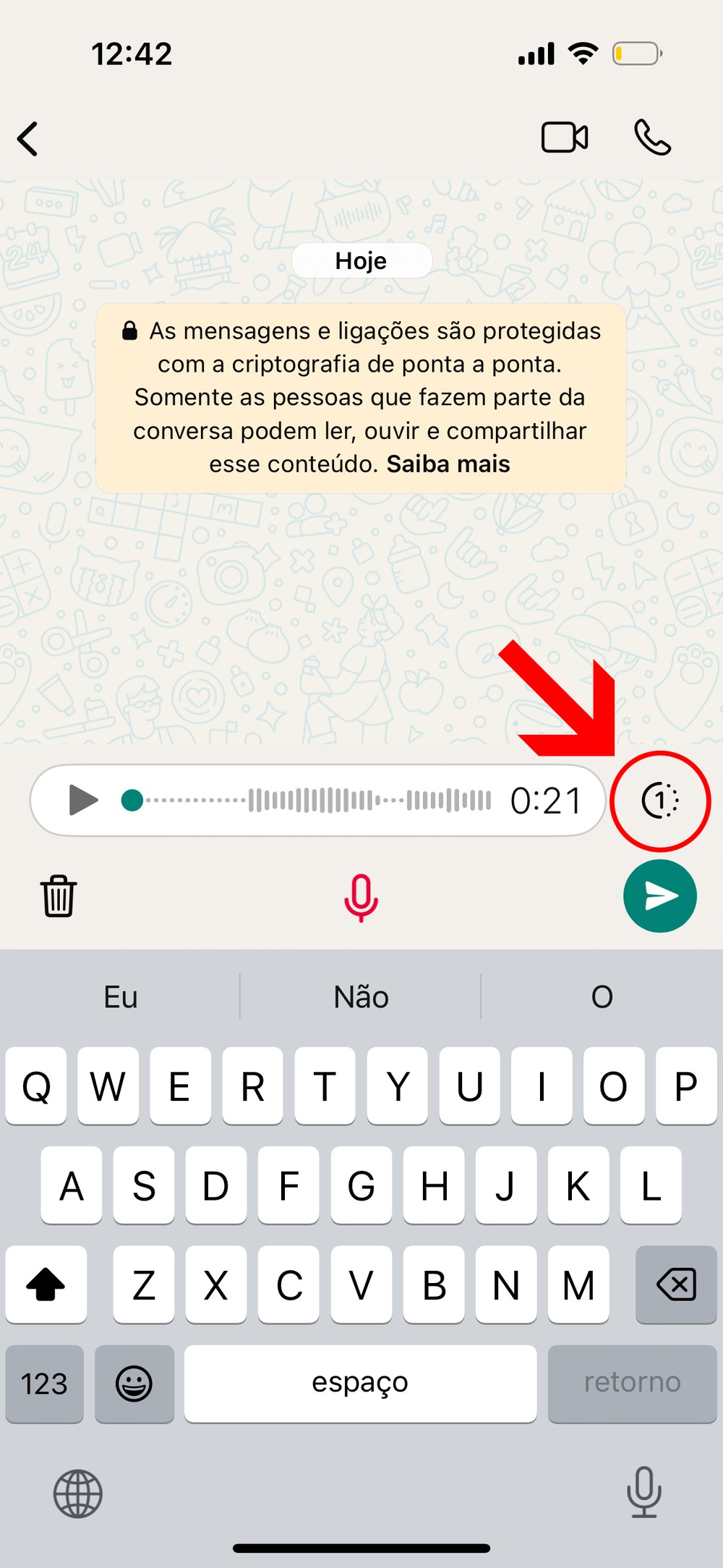
Task: Switch keyboard language with the globe
Action: point(78,1494)
